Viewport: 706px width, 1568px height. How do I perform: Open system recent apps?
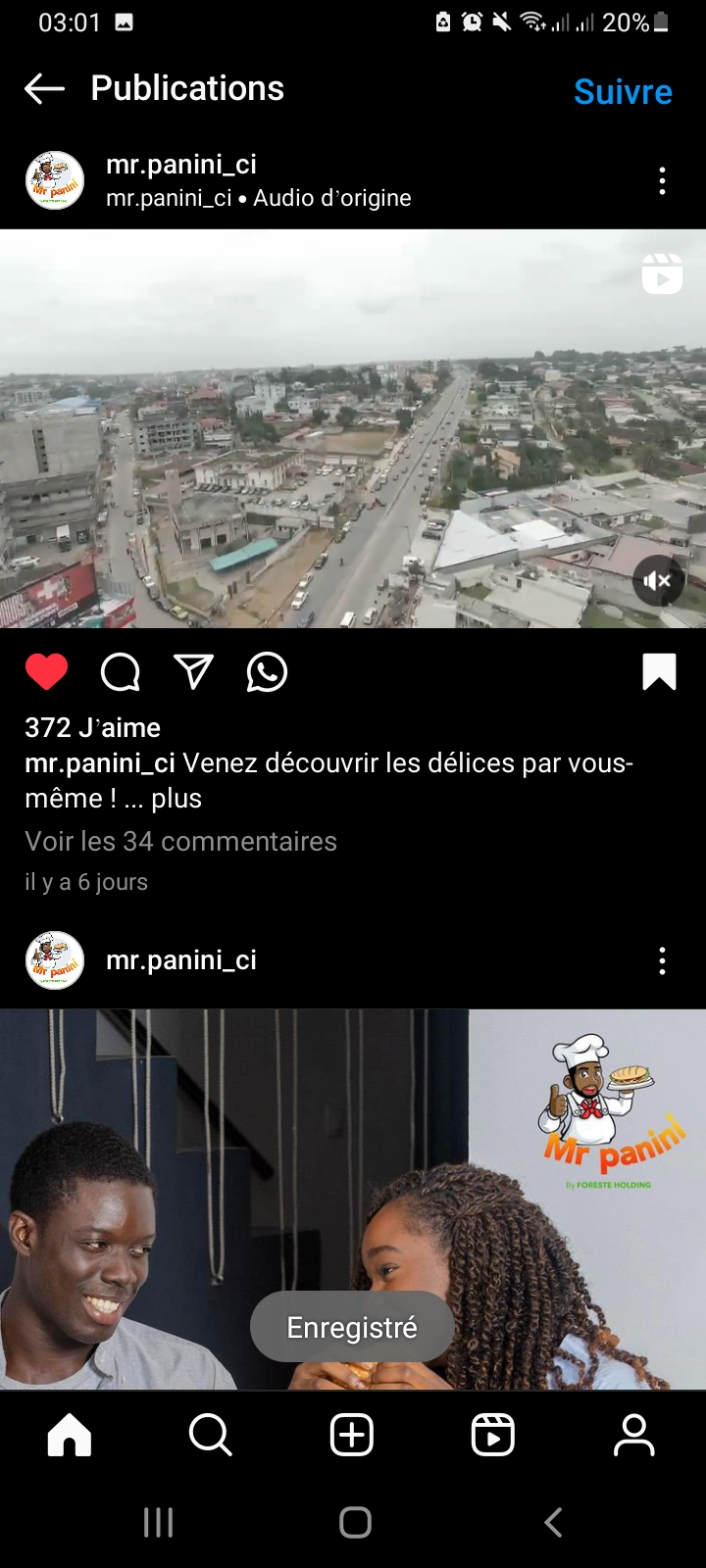158,1522
